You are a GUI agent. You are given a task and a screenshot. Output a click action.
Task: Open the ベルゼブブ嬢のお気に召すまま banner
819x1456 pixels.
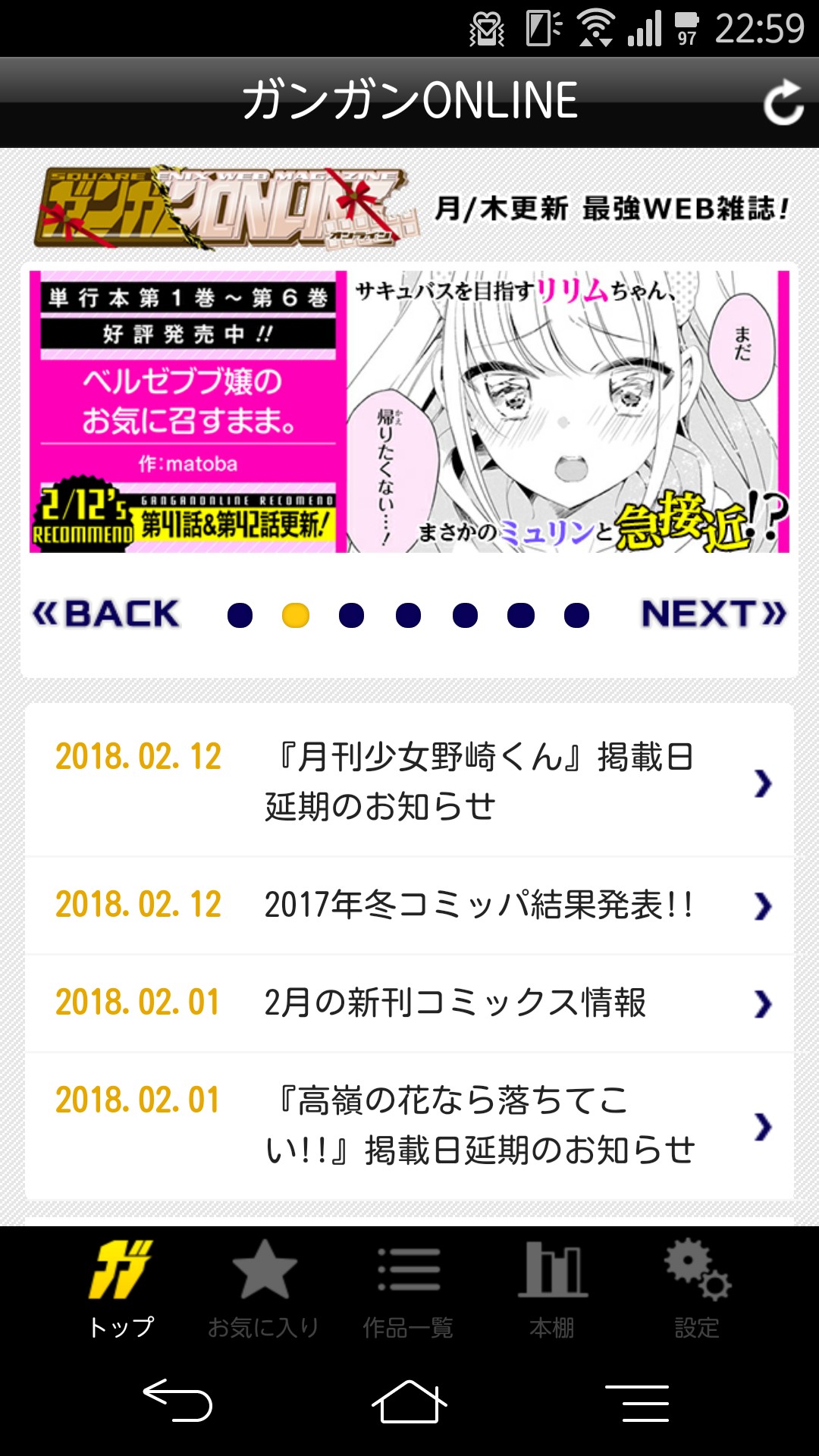409,411
